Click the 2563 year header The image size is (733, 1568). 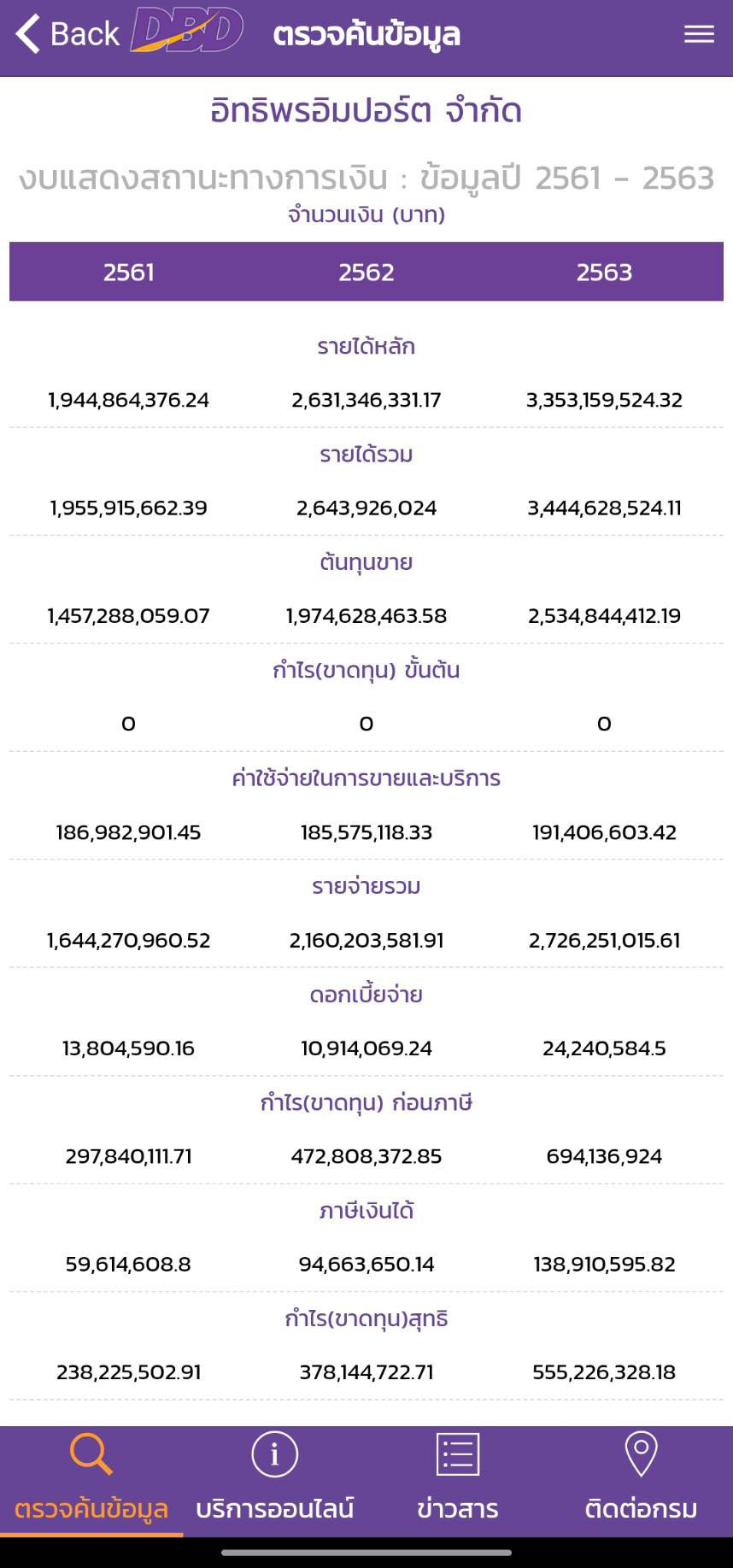click(x=604, y=272)
